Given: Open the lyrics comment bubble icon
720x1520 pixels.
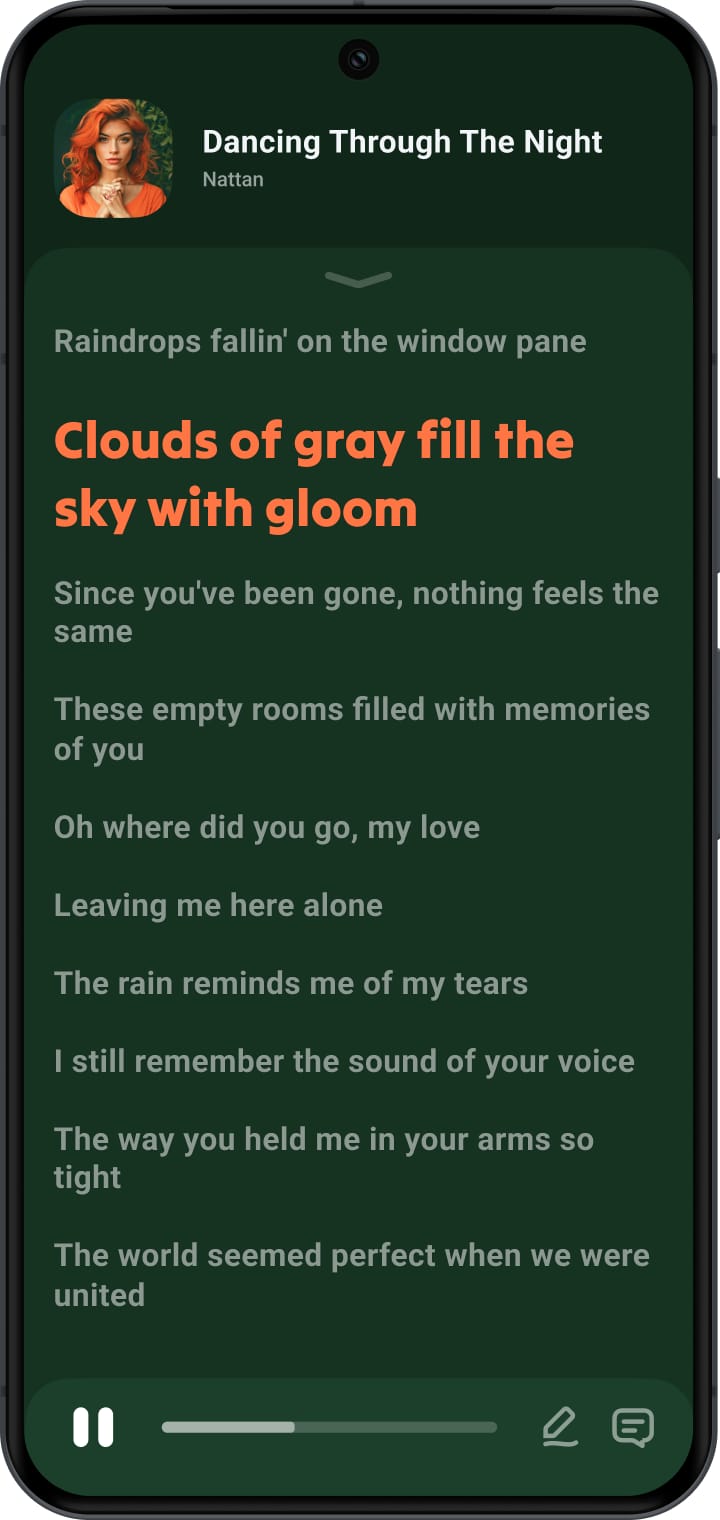Looking at the screenshot, I should 632,1427.
